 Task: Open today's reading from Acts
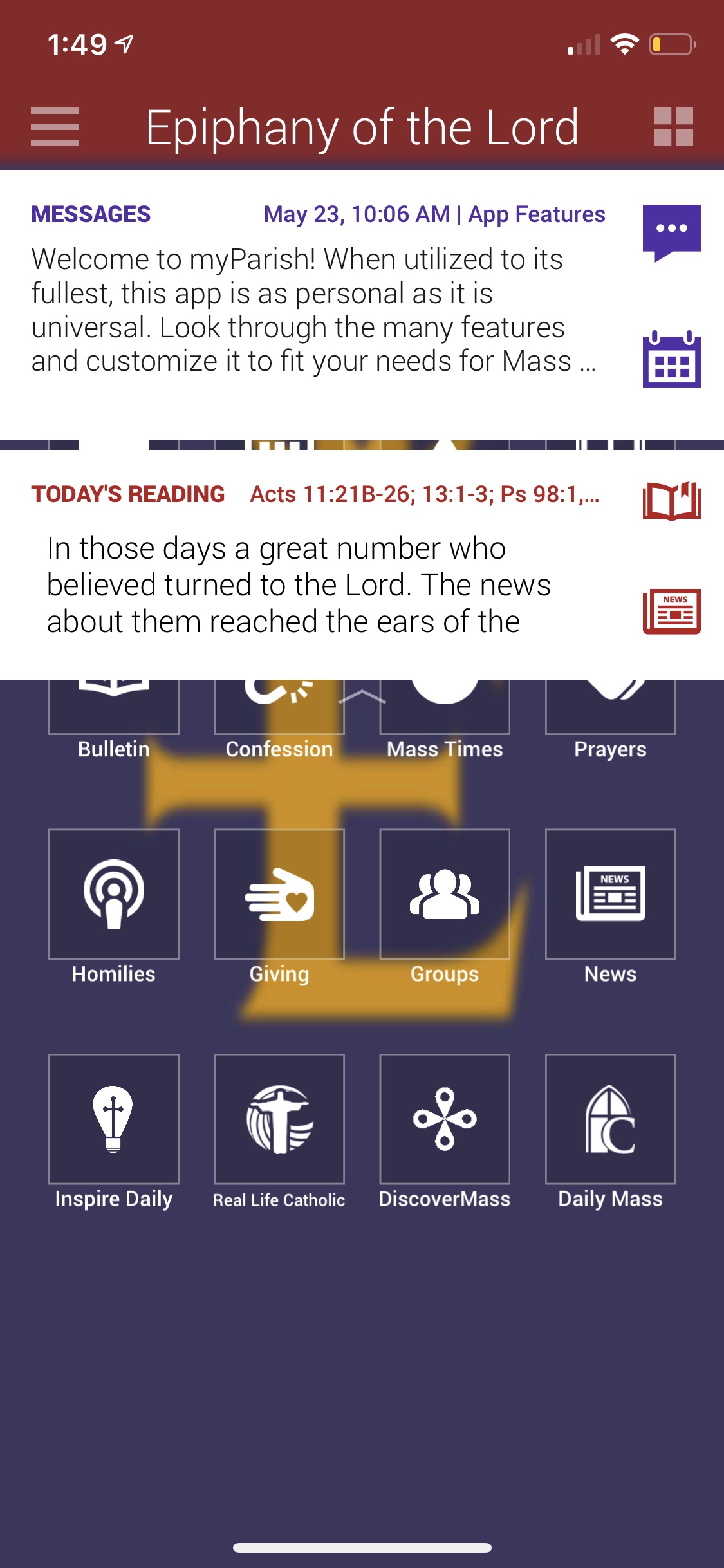click(x=299, y=584)
